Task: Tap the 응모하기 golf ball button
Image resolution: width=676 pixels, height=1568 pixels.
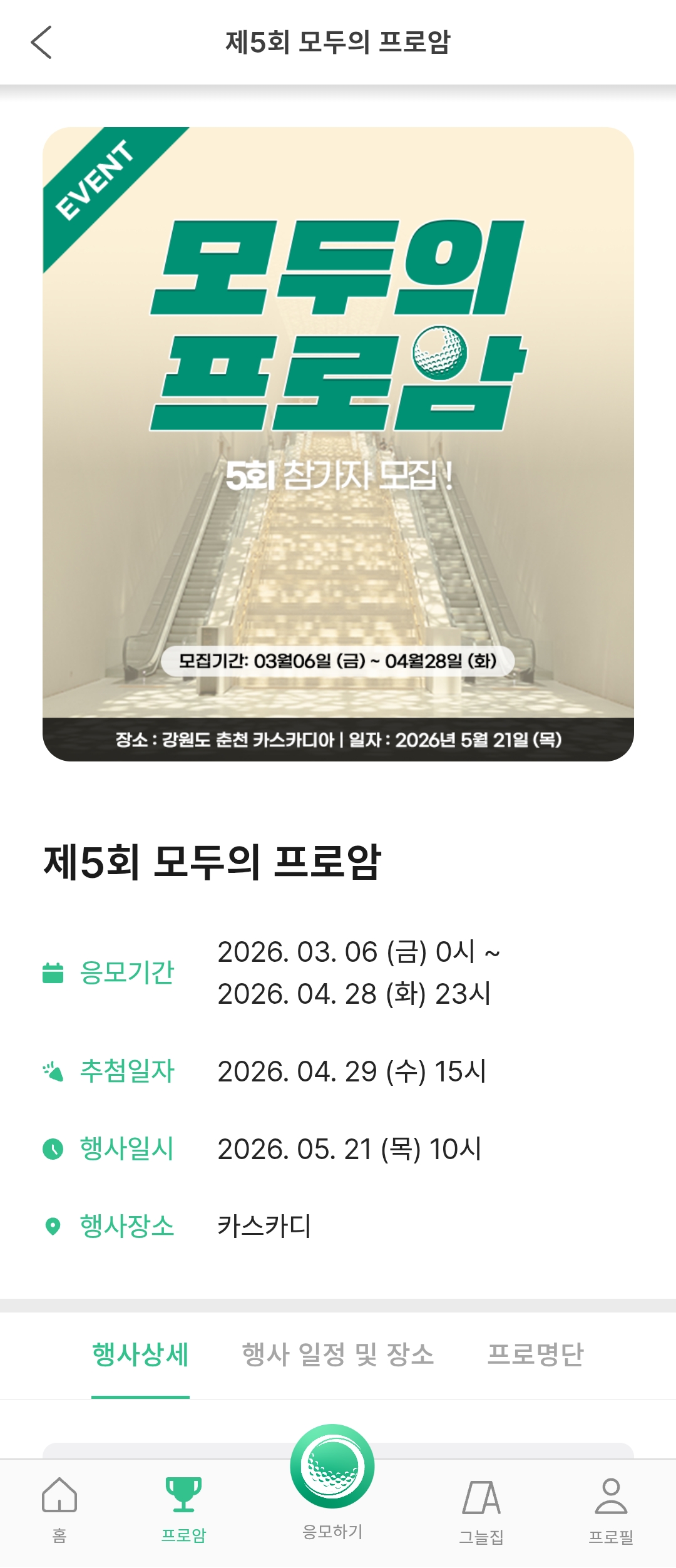Action: point(332,1468)
